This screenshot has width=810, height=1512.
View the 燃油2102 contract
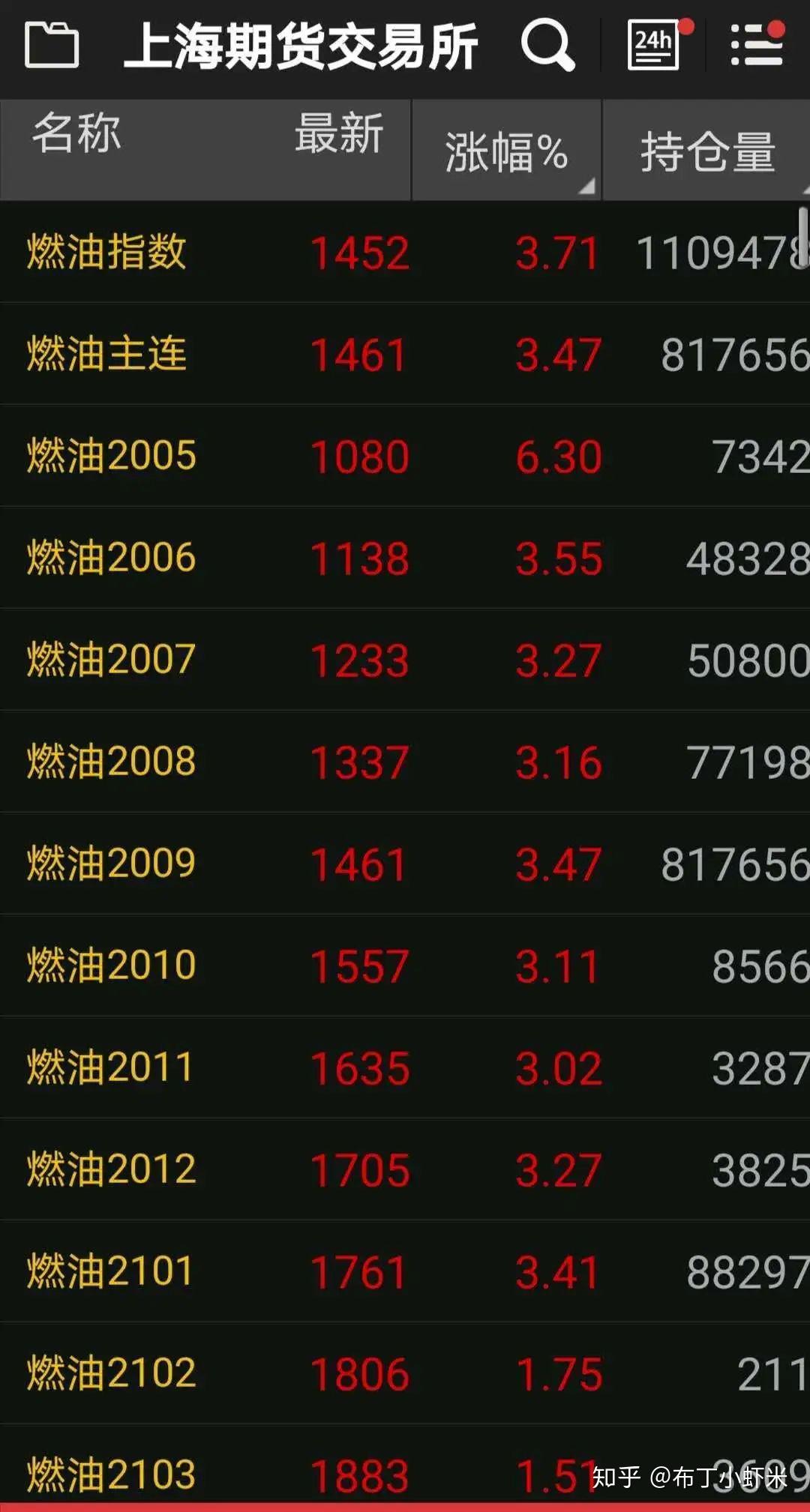click(405, 1373)
